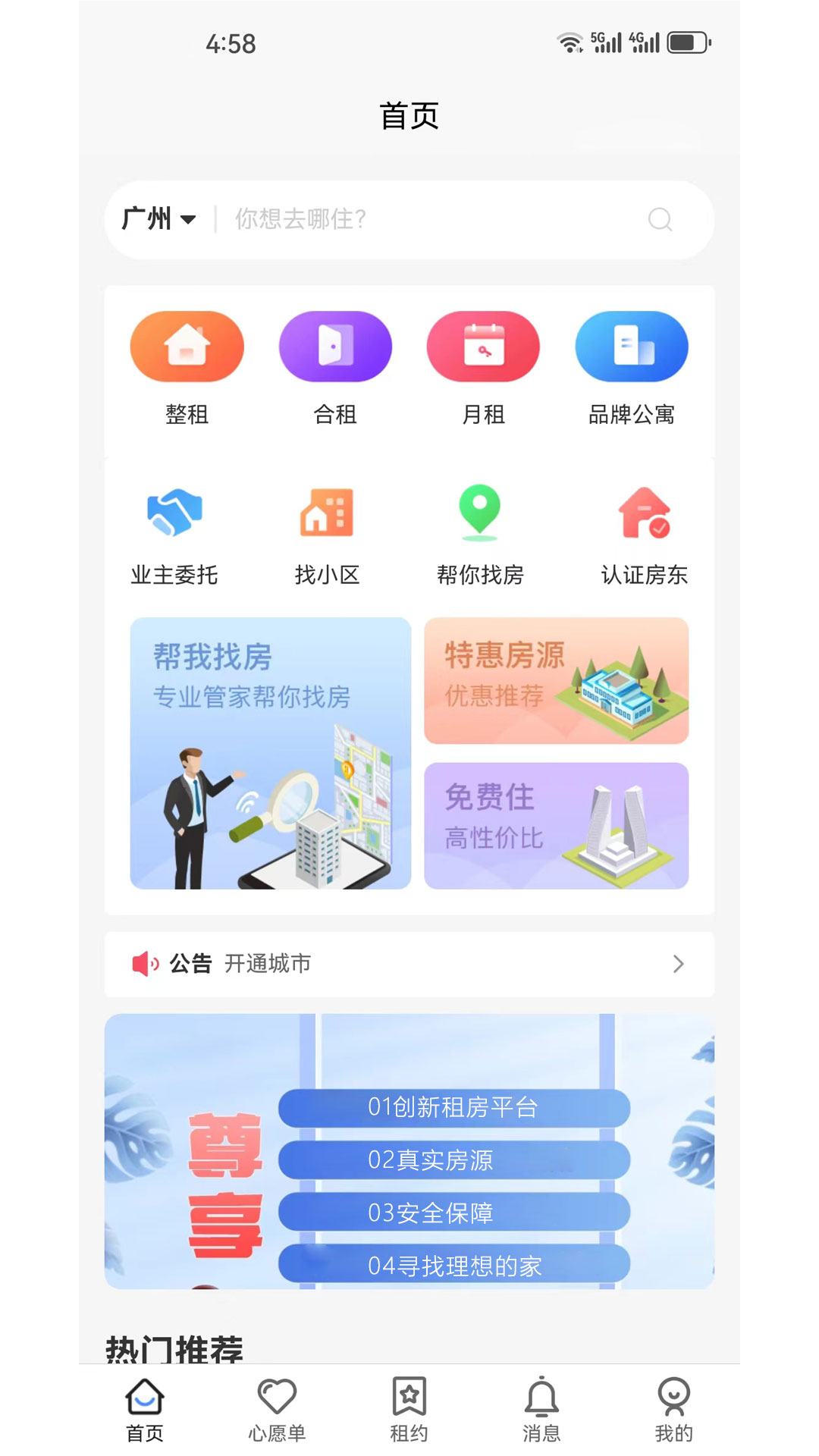The image size is (819, 1456).
Task: Open the 免费住 promo card
Action: [x=557, y=826]
